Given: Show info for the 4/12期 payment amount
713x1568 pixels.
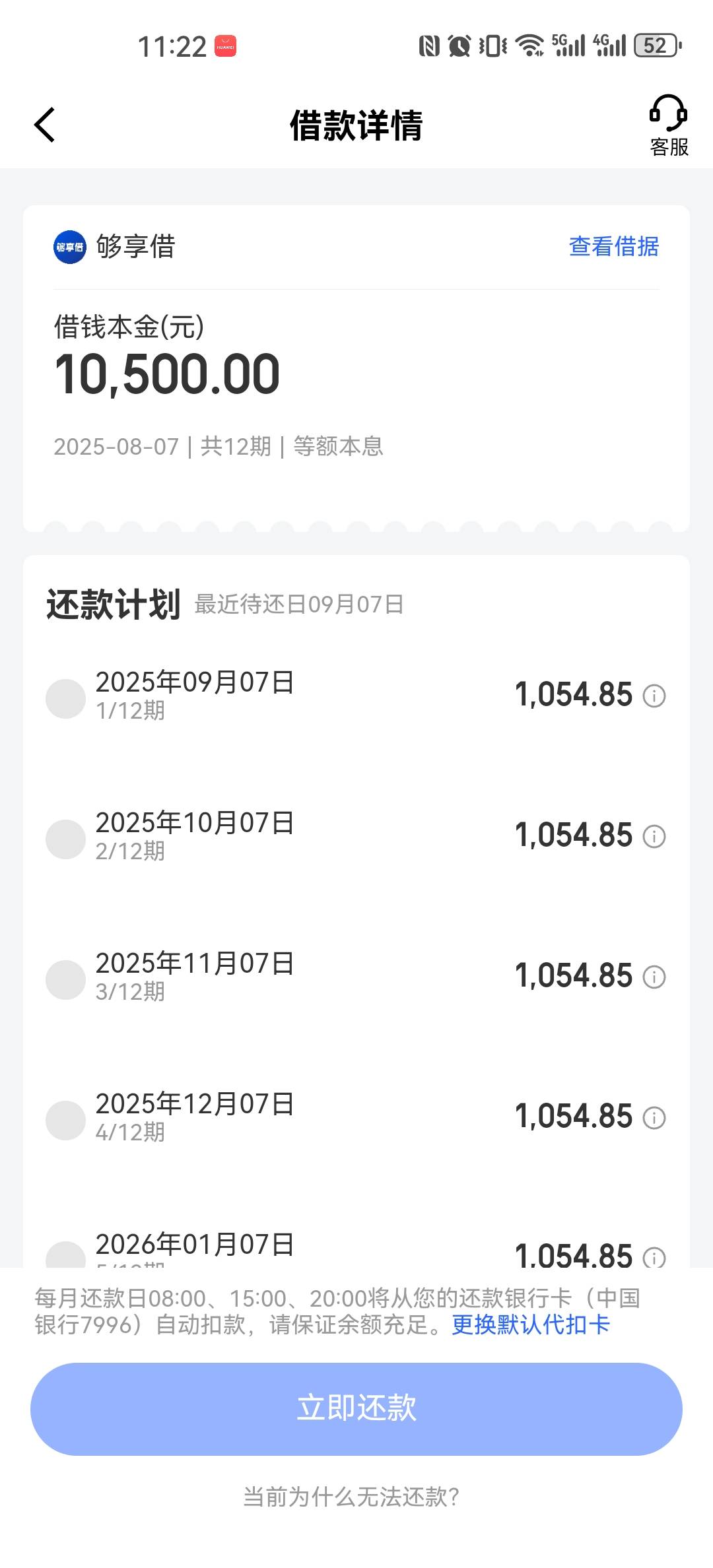Looking at the screenshot, I should [x=654, y=1117].
